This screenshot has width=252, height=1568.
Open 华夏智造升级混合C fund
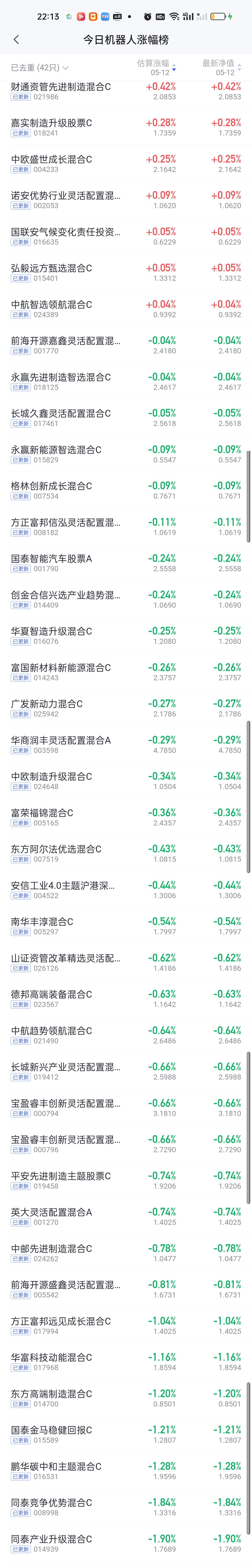[126, 636]
